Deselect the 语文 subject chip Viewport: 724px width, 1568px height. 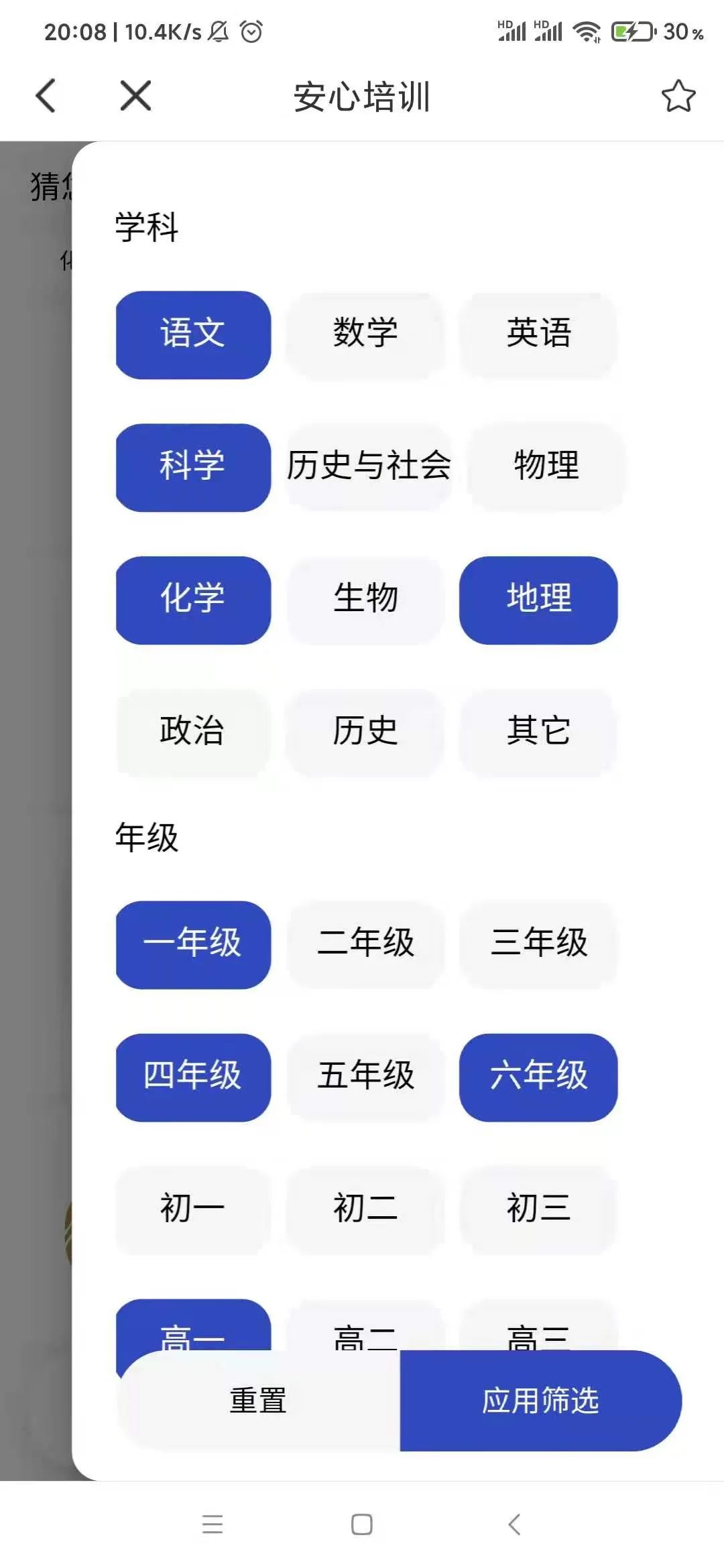click(x=193, y=334)
